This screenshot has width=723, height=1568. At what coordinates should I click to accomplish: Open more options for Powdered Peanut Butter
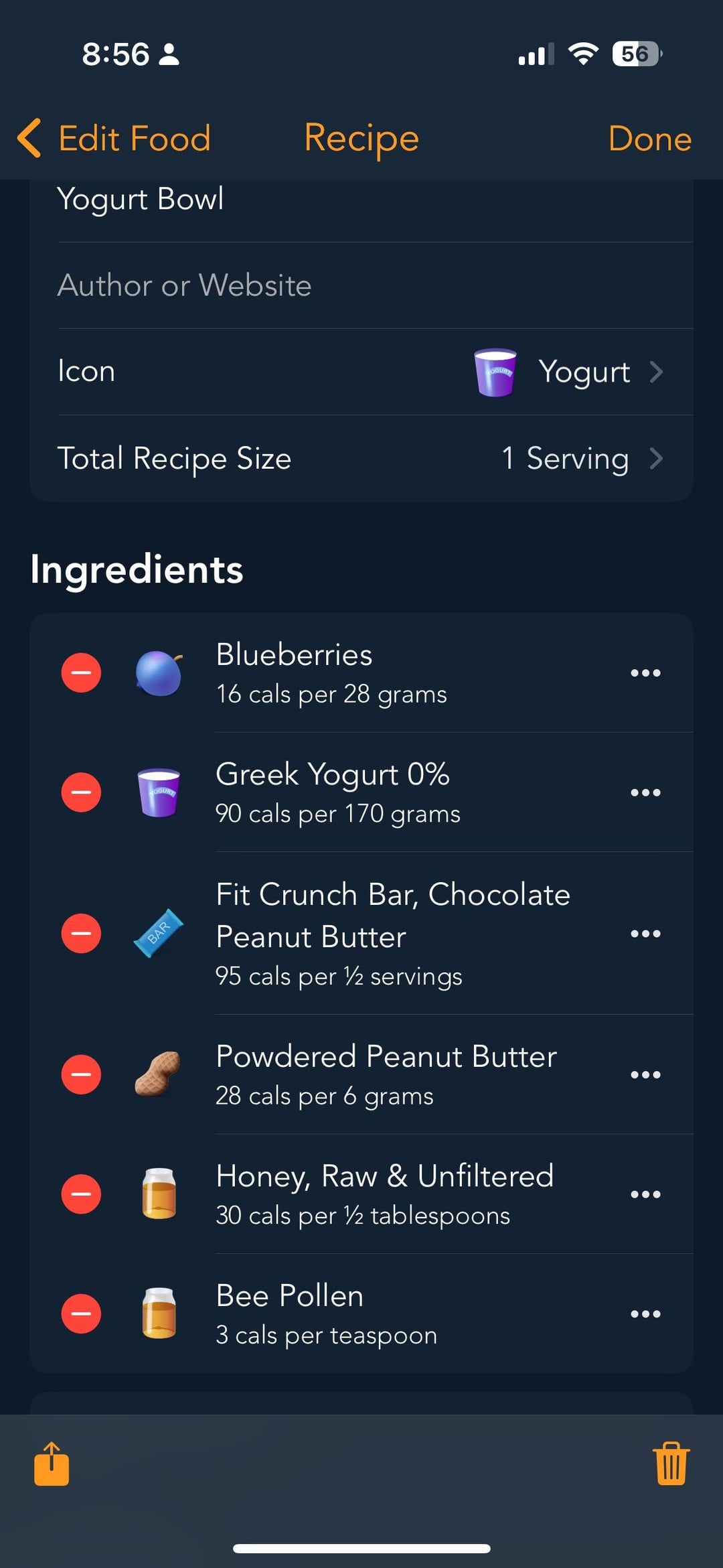click(x=645, y=1074)
